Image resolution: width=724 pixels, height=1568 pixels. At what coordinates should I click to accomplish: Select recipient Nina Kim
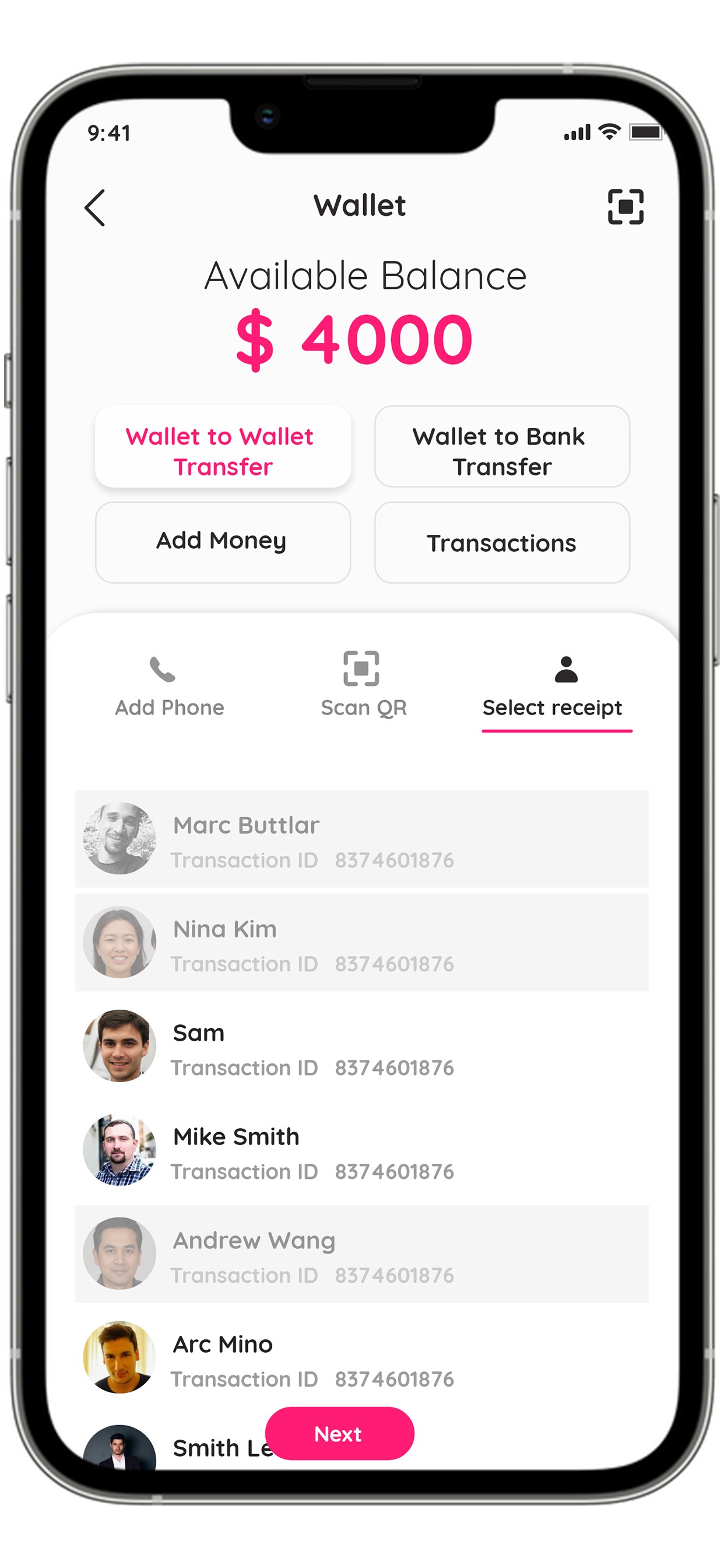tap(361, 942)
